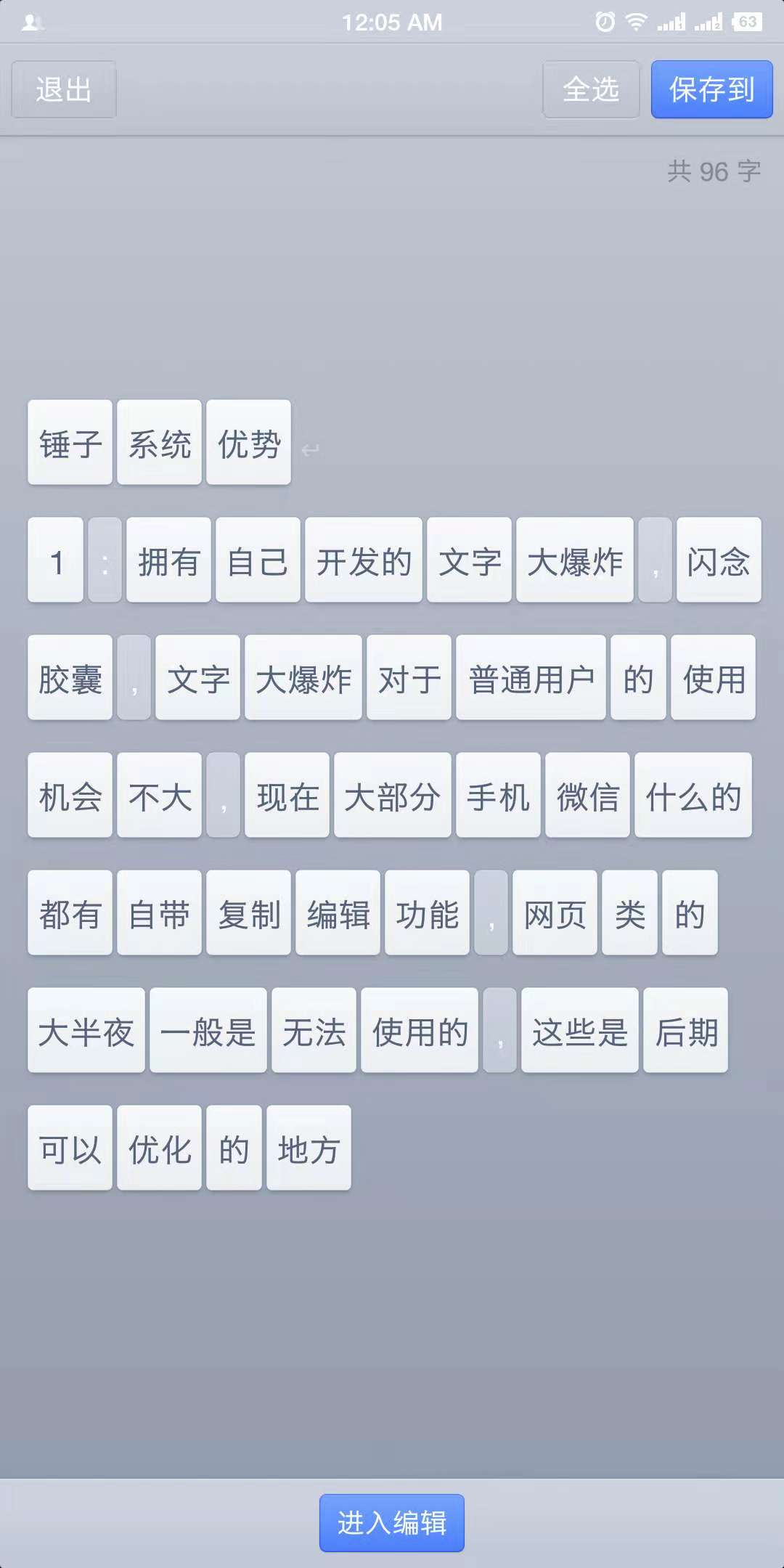Tap the 功能 word tile
784x1568 pixels.
(x=427, y=914)
